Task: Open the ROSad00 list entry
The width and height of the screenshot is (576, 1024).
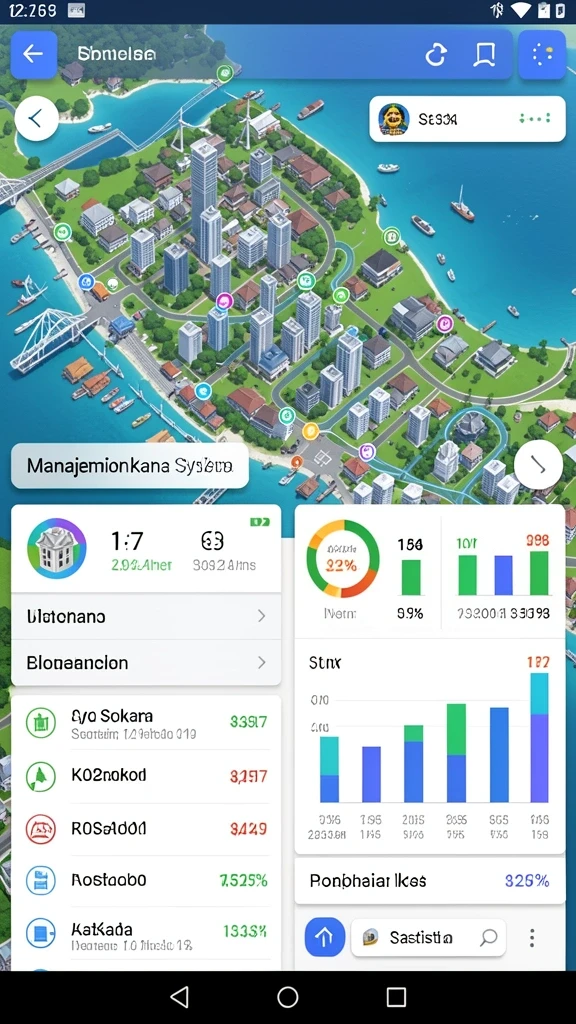Action: 146,829
